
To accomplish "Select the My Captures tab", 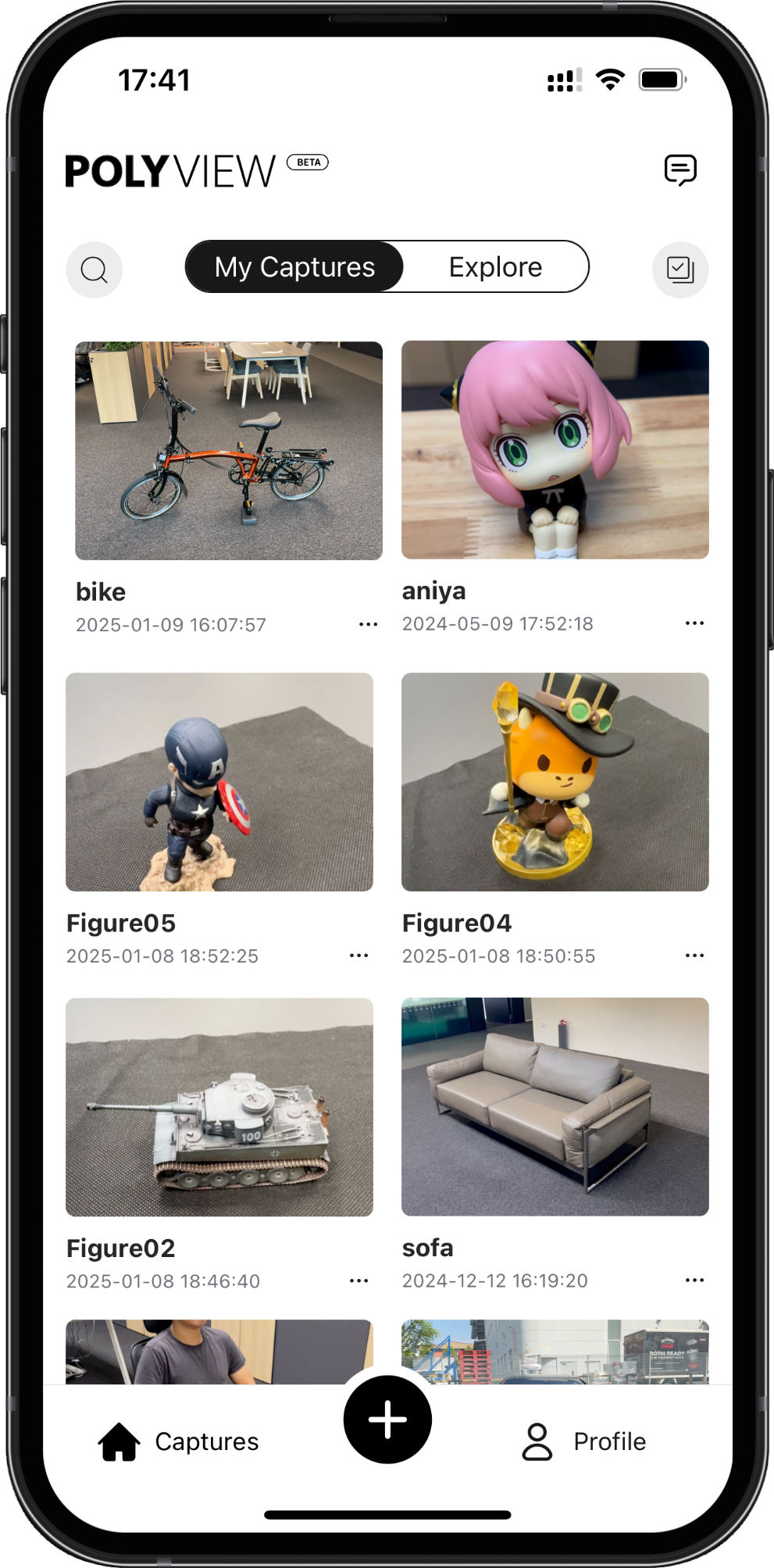I will tap(295, 267).
